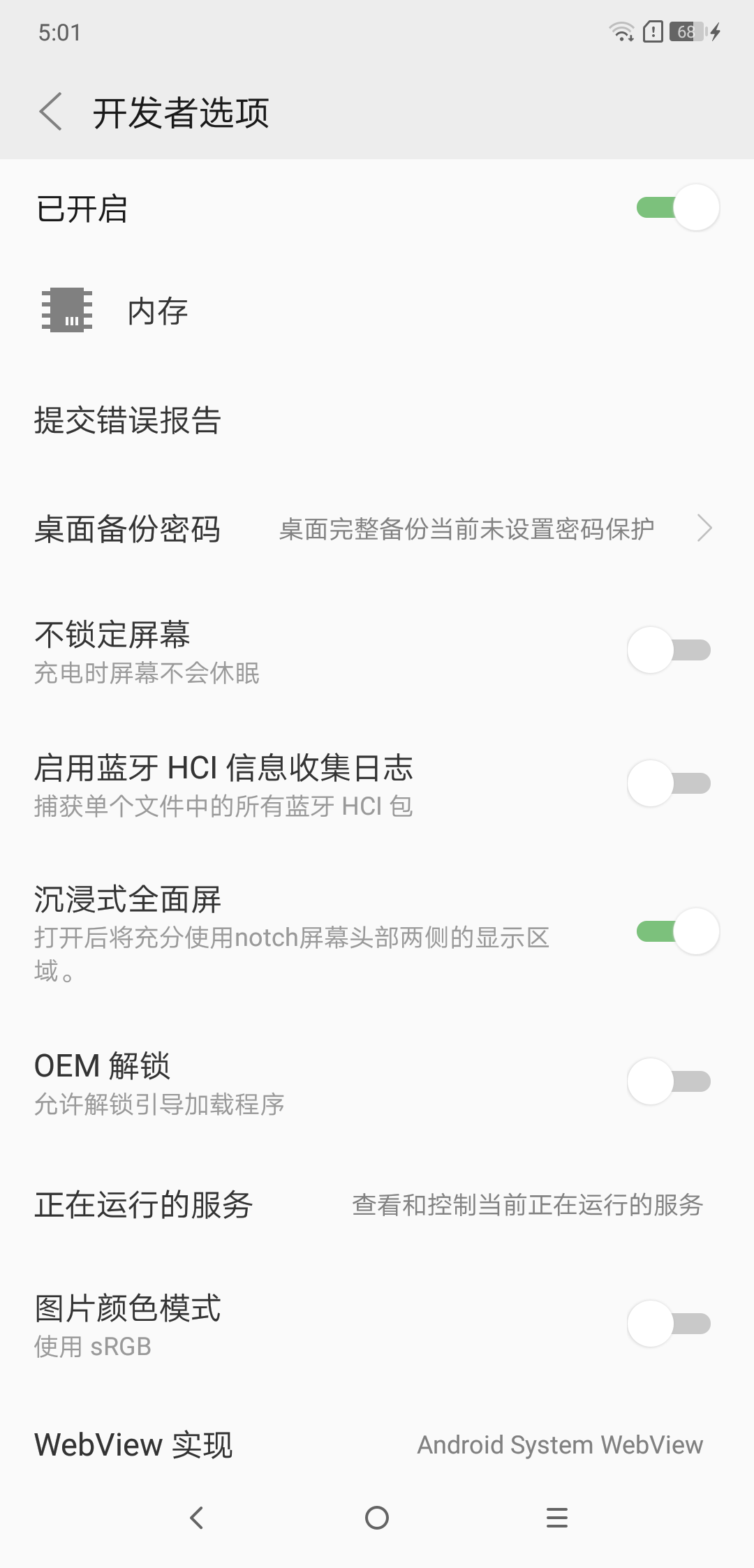This screenshot has width=754, height=1568.
Task: Toggle OEM 解锁 on
Action: pos(669,1081)
